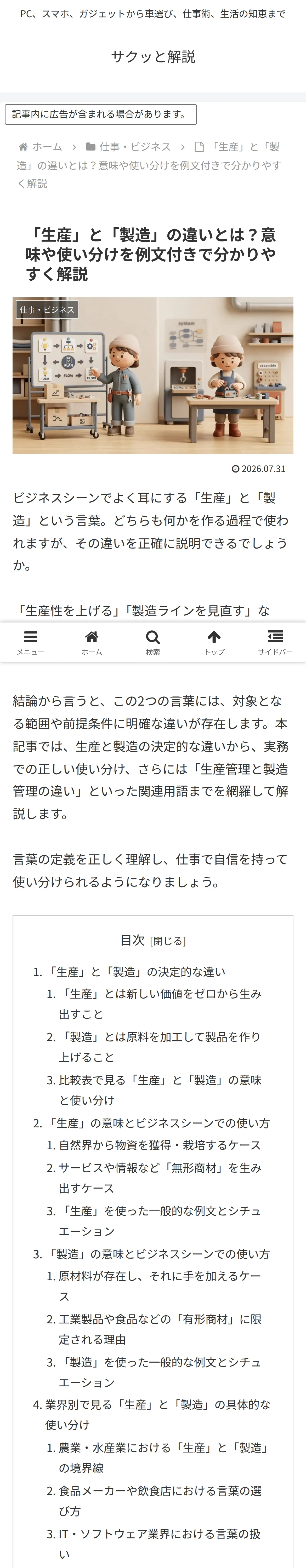Jump back up with the トップ arrow

coord(214,642)
